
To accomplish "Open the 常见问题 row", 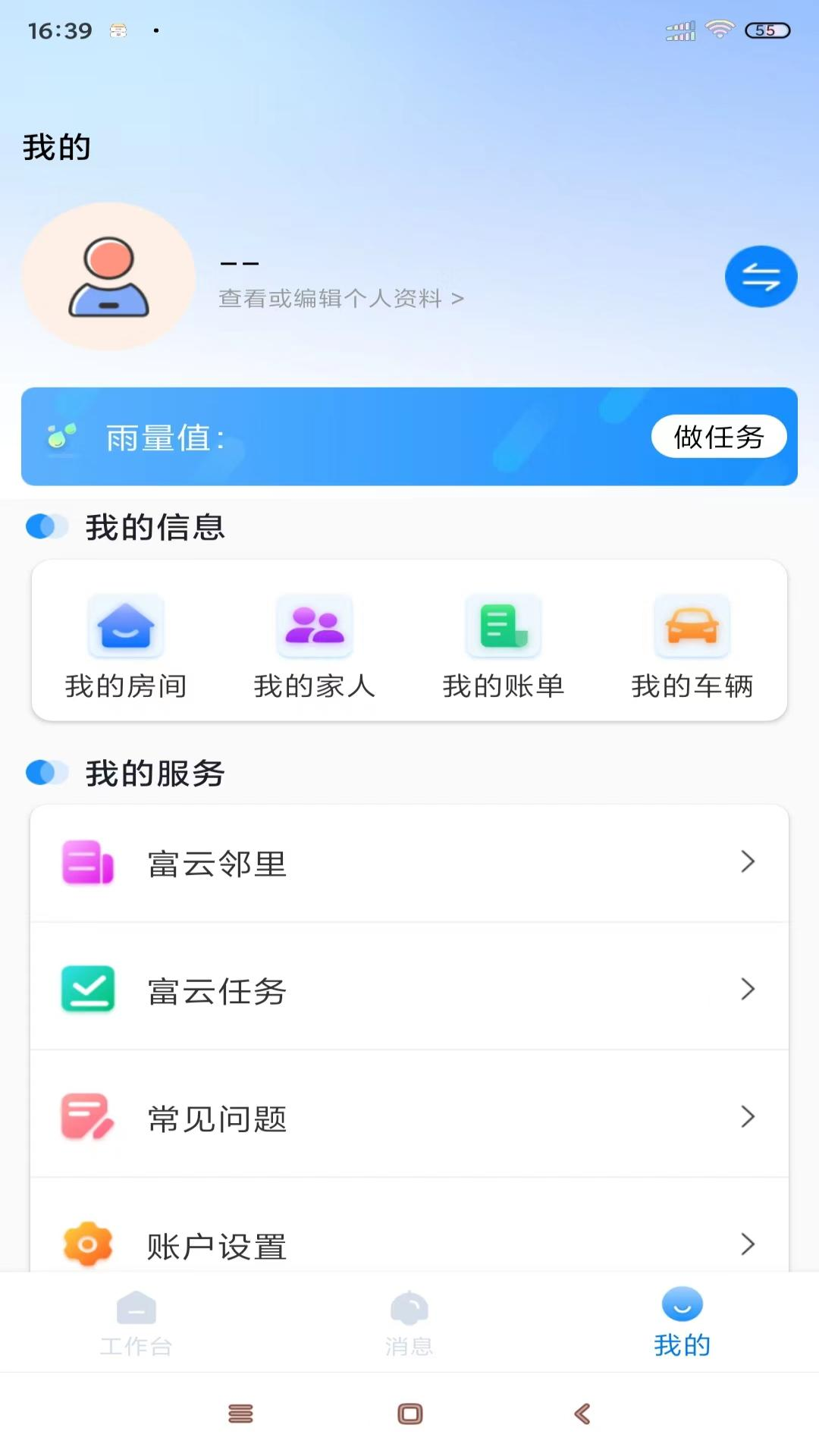I will pyautogui.click(x=409, y=1117).
